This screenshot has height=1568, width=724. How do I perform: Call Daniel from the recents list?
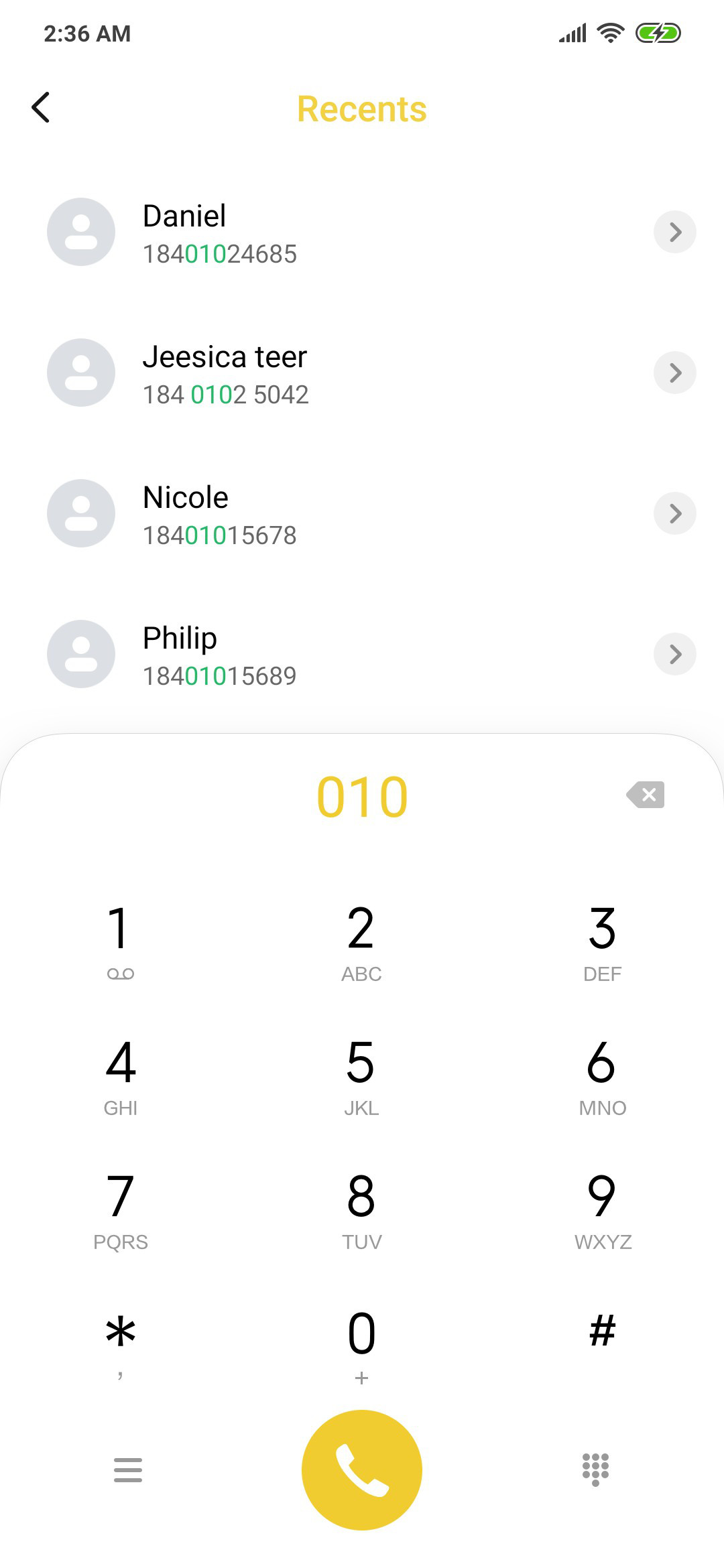362,232
